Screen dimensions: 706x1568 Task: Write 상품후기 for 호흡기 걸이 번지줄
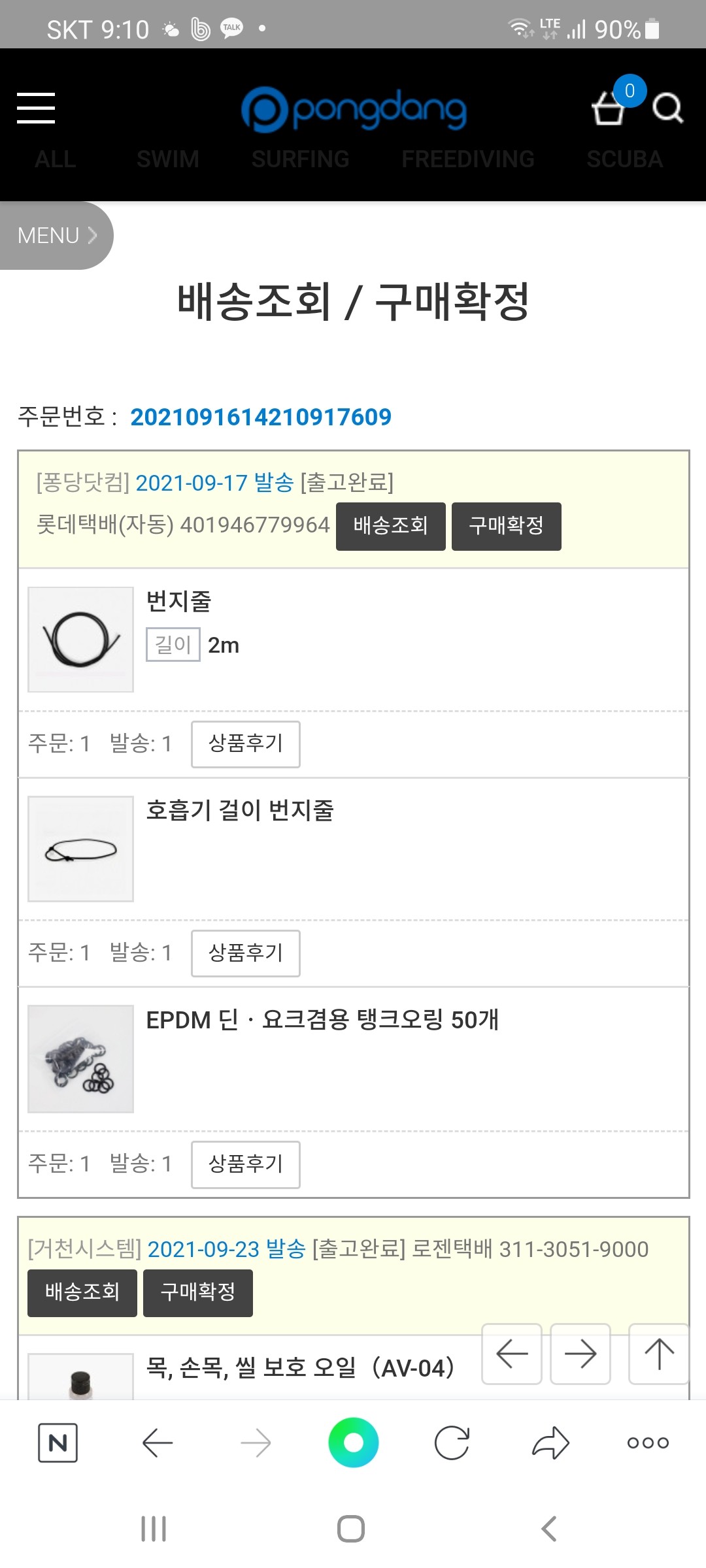pyautogui.click(x=245, y=953)
